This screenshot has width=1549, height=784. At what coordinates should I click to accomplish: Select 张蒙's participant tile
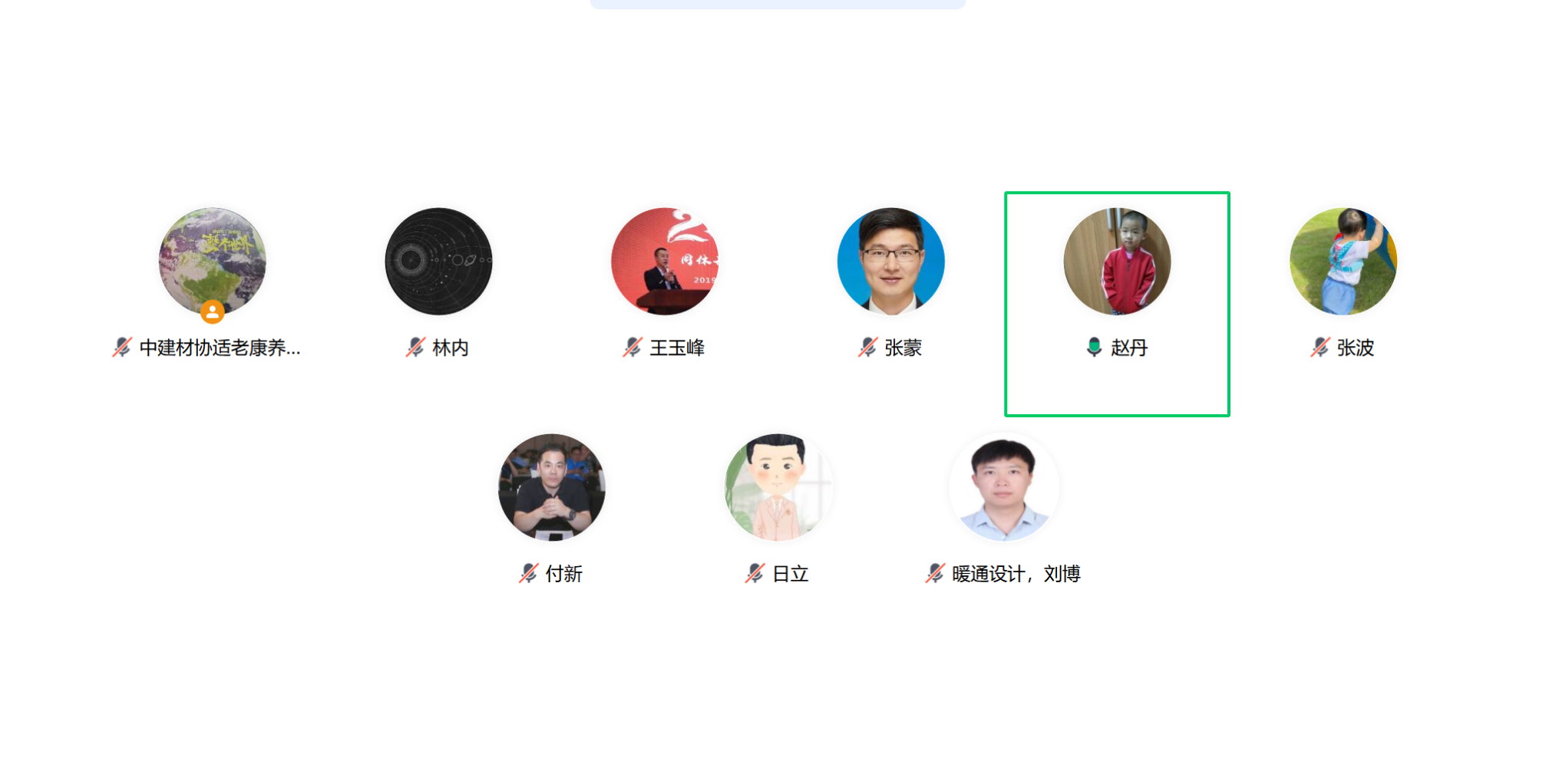(890, 262)
